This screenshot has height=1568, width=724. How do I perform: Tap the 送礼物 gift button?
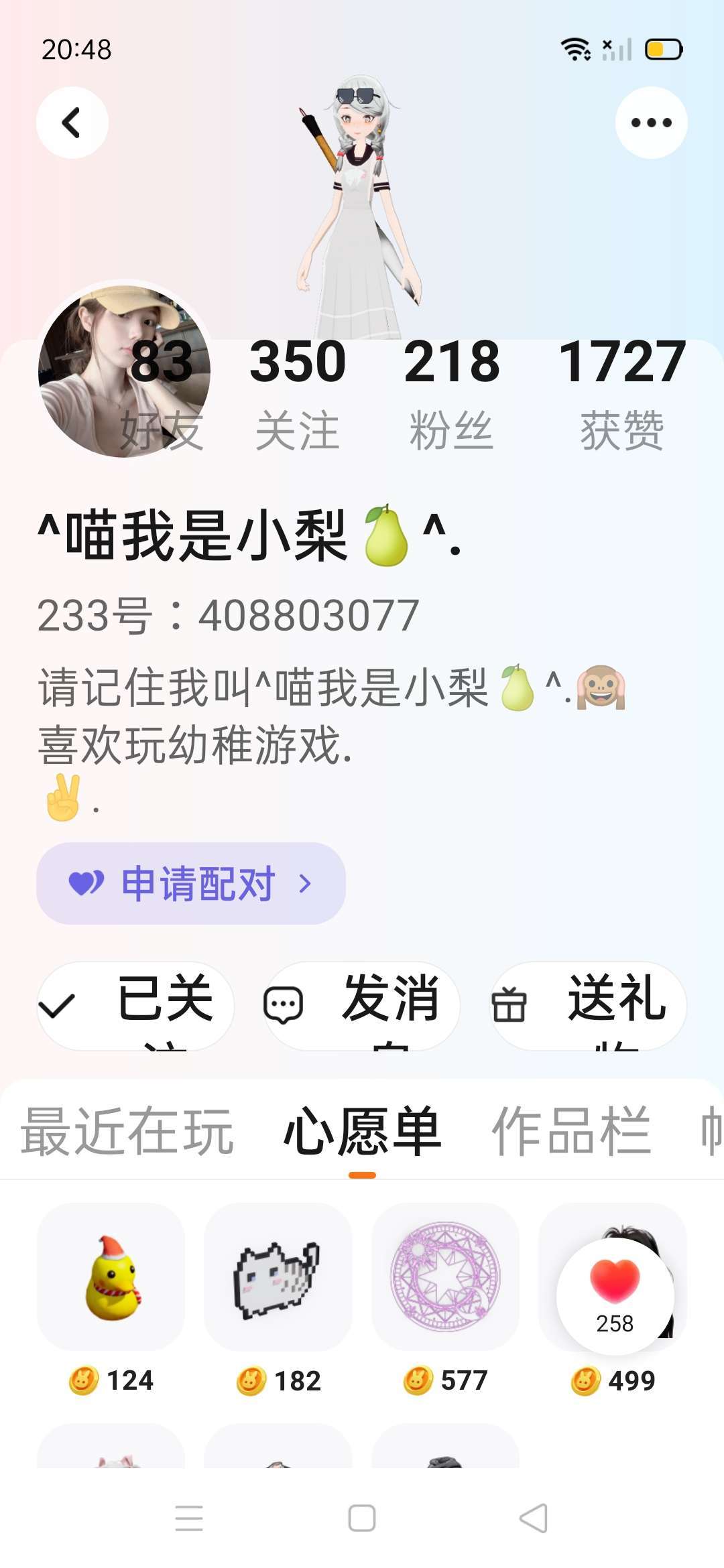pos(588,1006)
